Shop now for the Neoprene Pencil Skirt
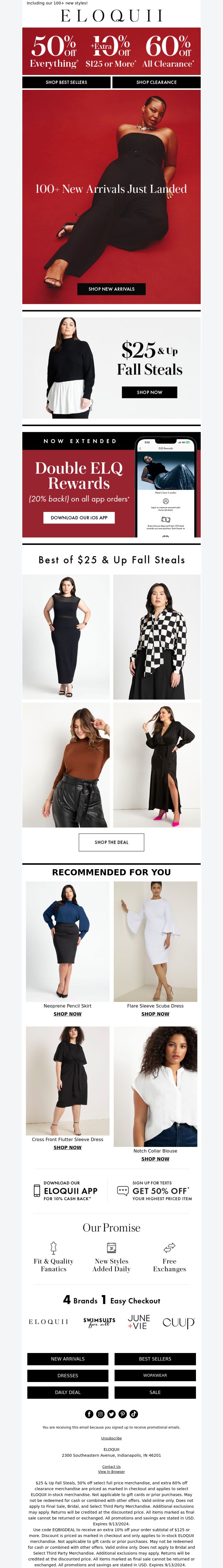Image resolution: width=223 pixels, height=1568 pixels. [x=68, y=1014]
